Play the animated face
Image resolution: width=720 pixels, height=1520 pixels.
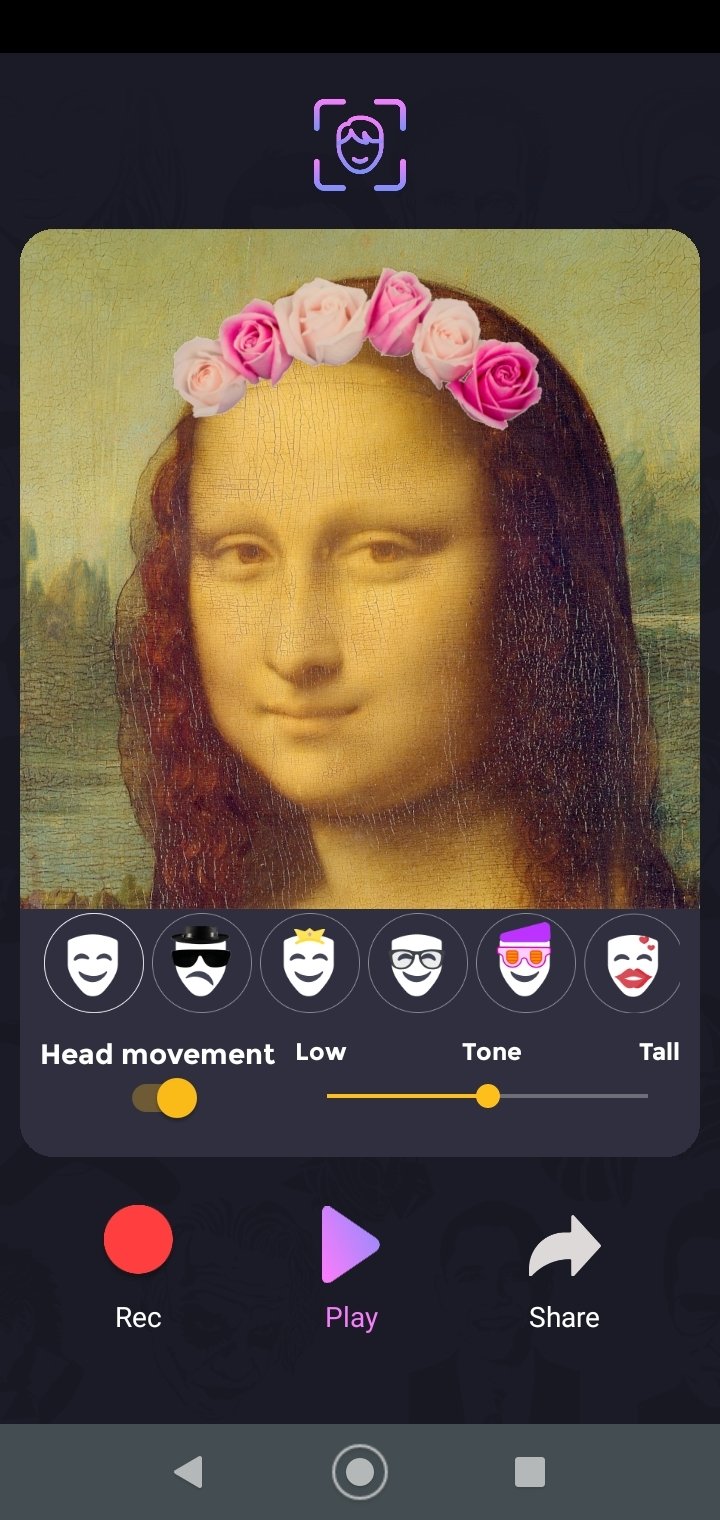pos(351,1245)
